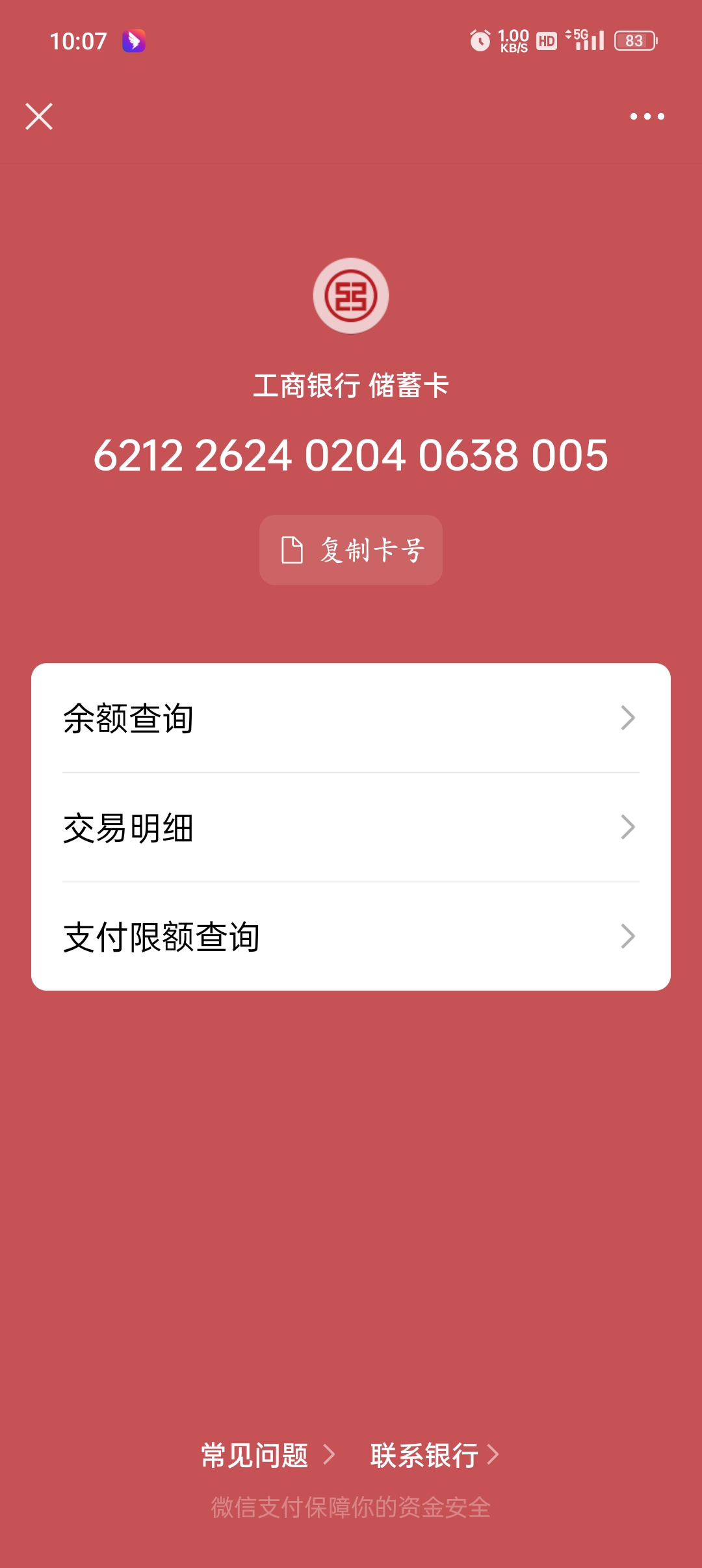The height and width of the screenshot is (1568, 702).
Task: View 交易明细 transaction details
Action: 351,828
